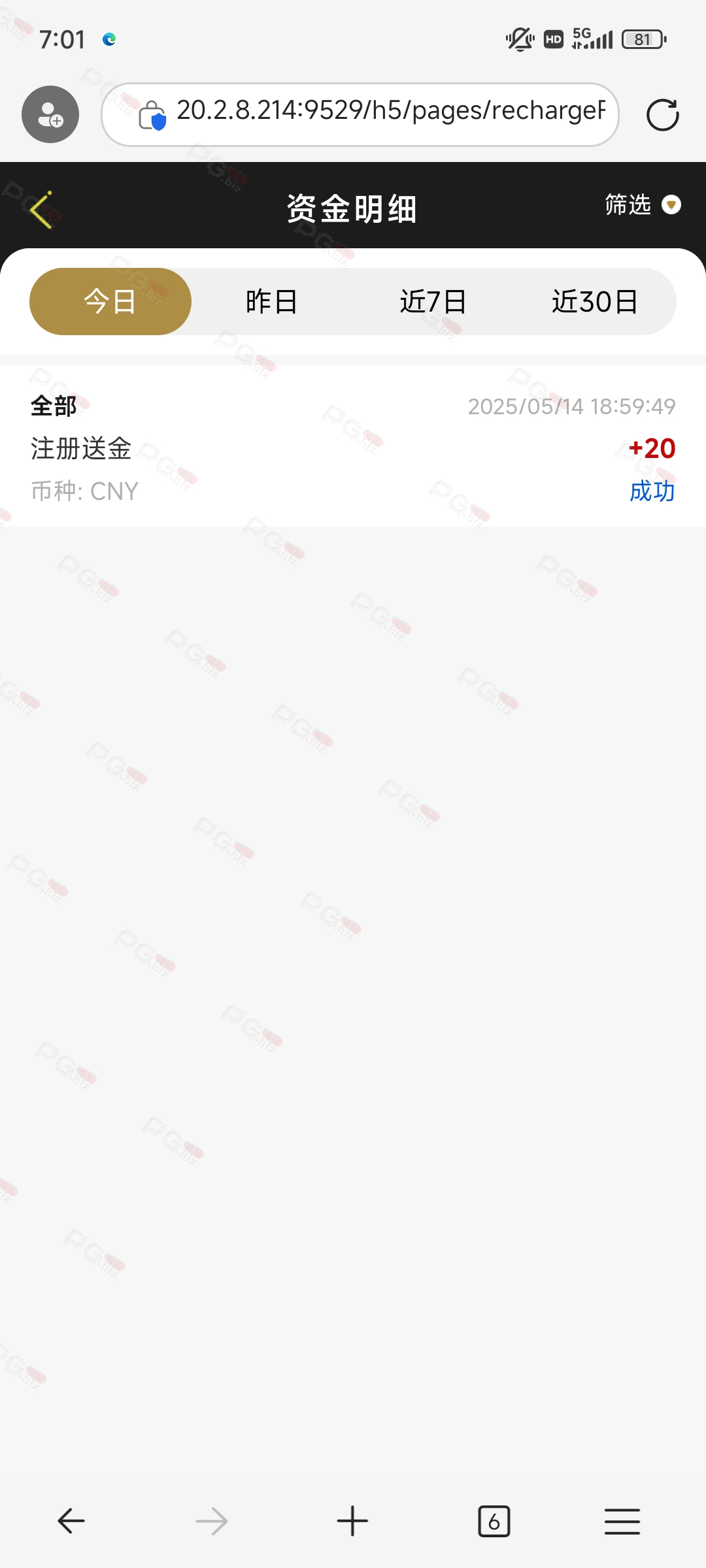The image size is (706, 1568).
Task: Select the 今日 tab
Action: pyautogui.click(x=110, y=302)
